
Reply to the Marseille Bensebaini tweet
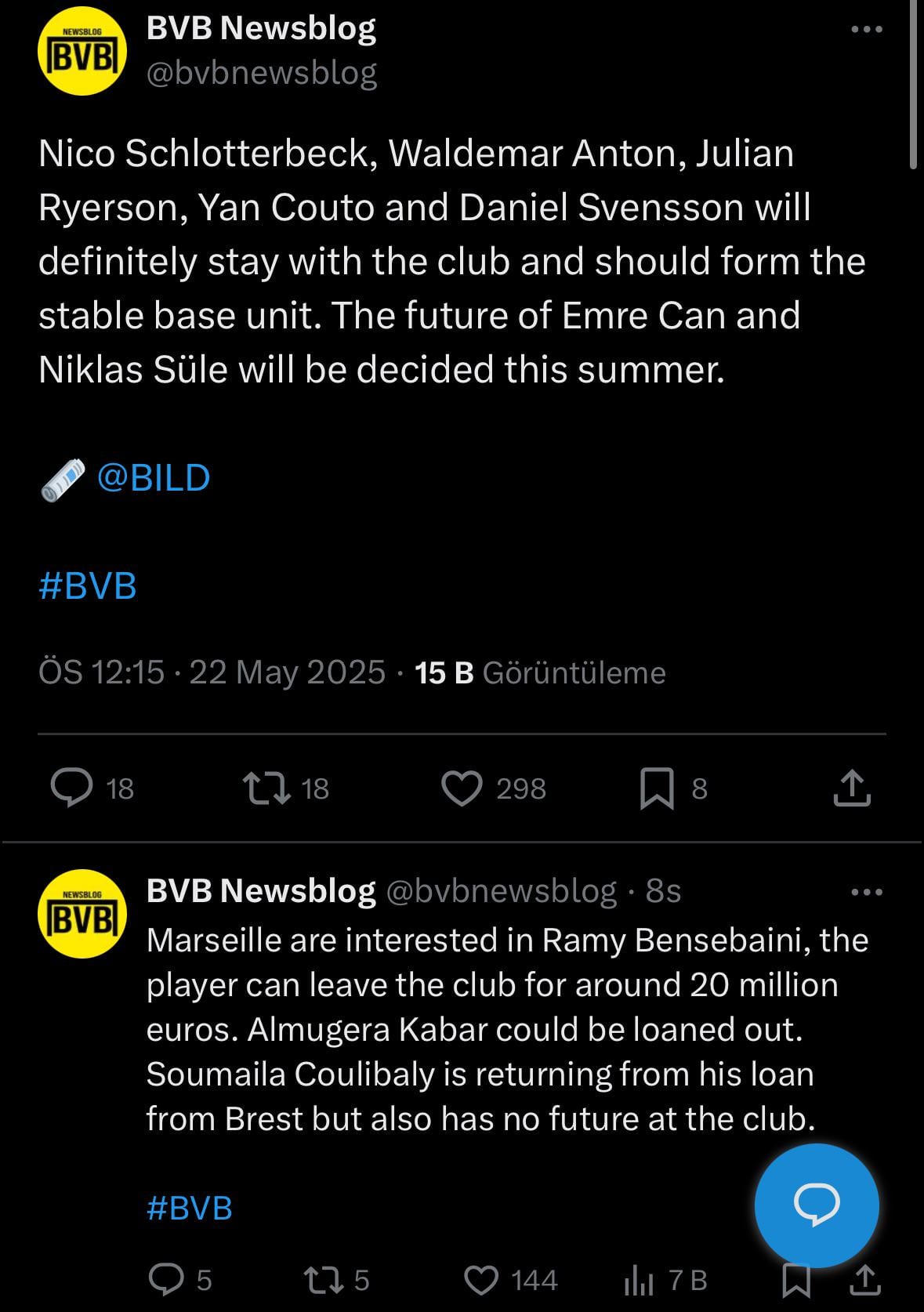point(166,1280)
